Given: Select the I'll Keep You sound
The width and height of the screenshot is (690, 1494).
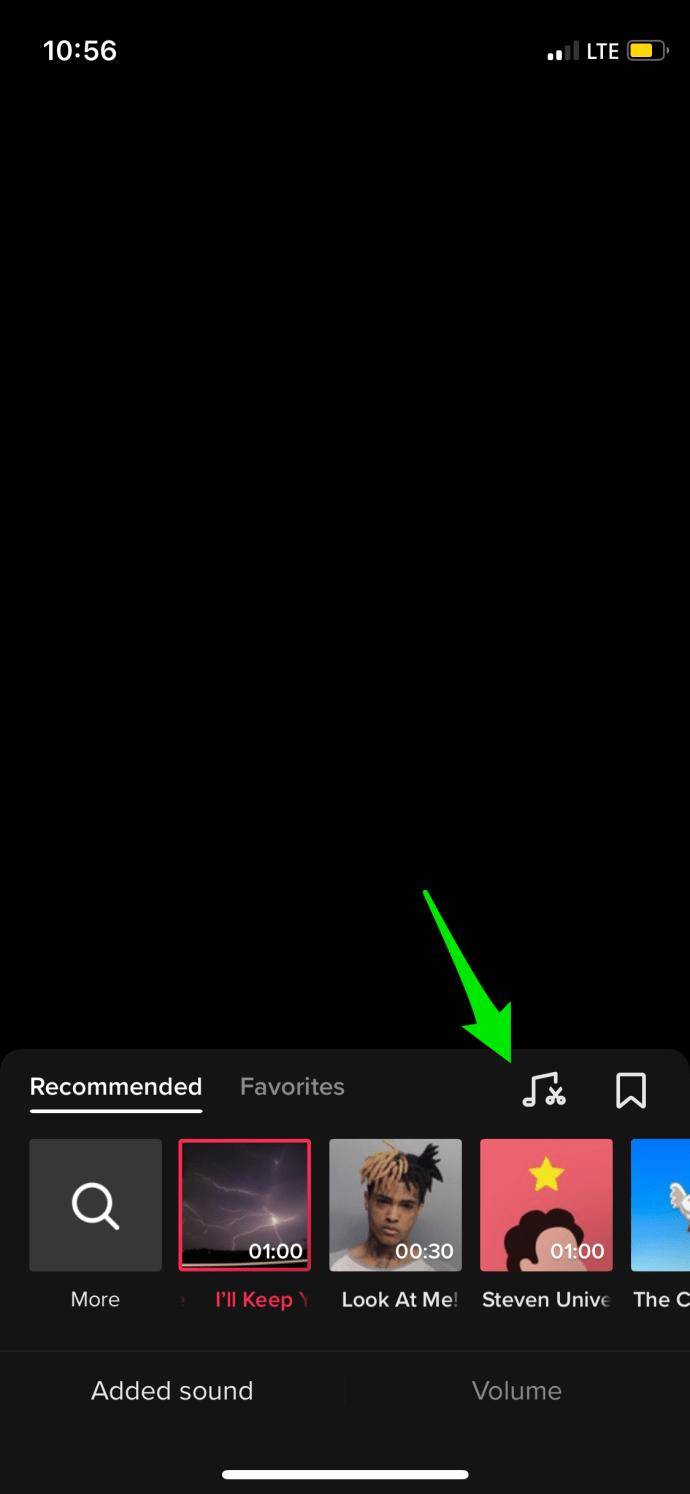Looking at the screenshot, I should coord(245,1206).
